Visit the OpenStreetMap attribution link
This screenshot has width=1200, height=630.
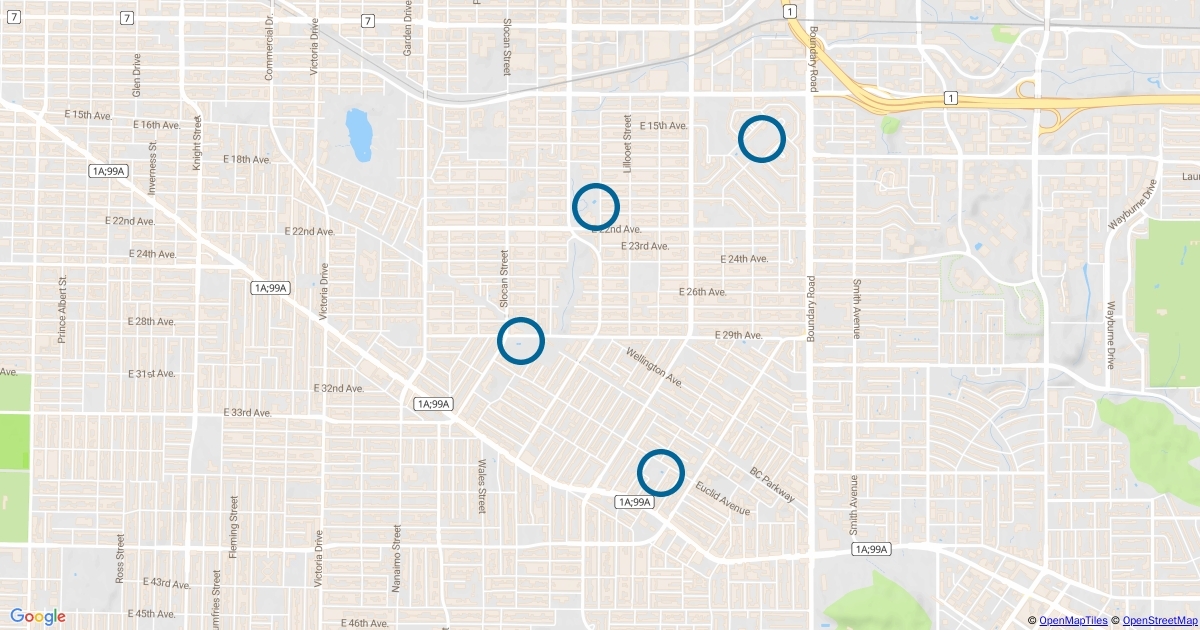pyautogui.click(x=1158, y=621)
